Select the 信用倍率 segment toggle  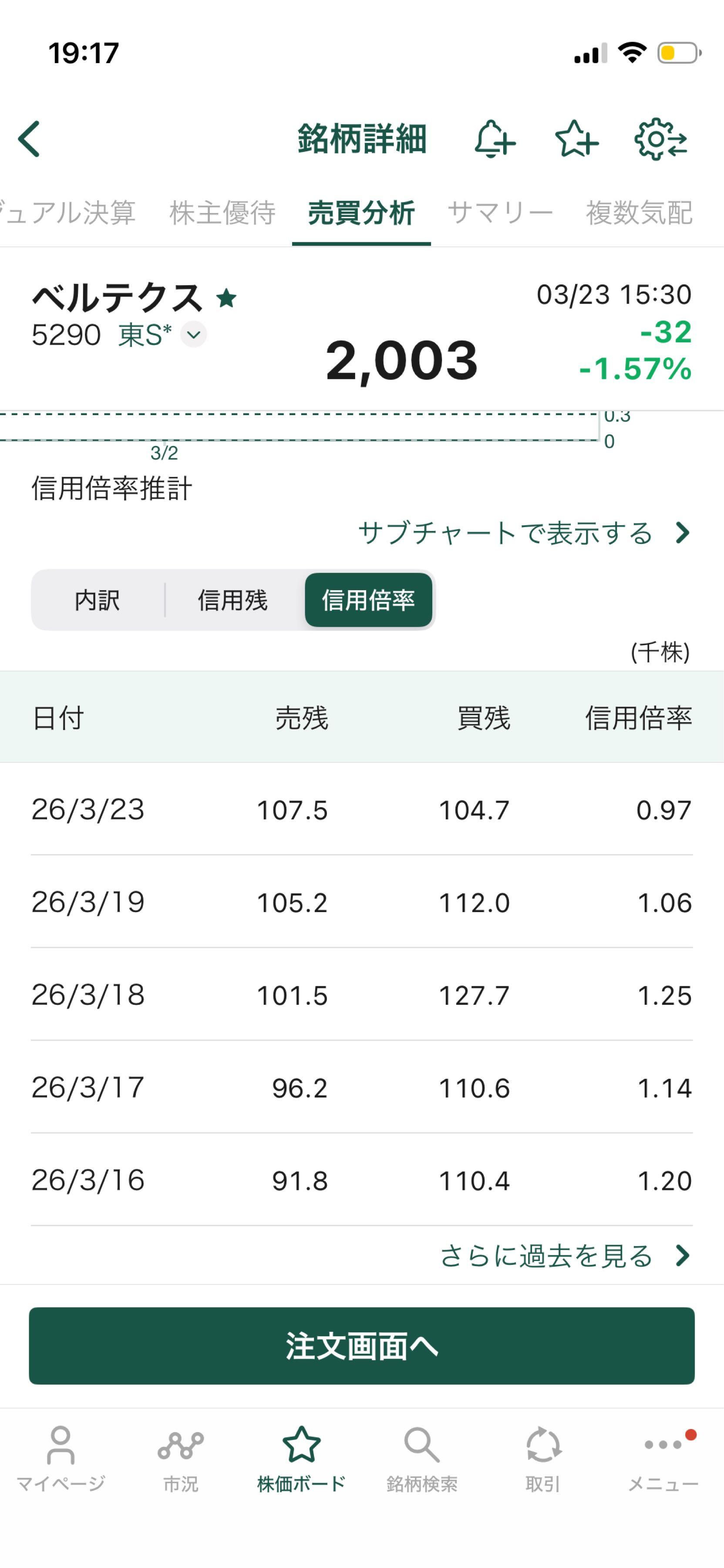coord(369,600)
